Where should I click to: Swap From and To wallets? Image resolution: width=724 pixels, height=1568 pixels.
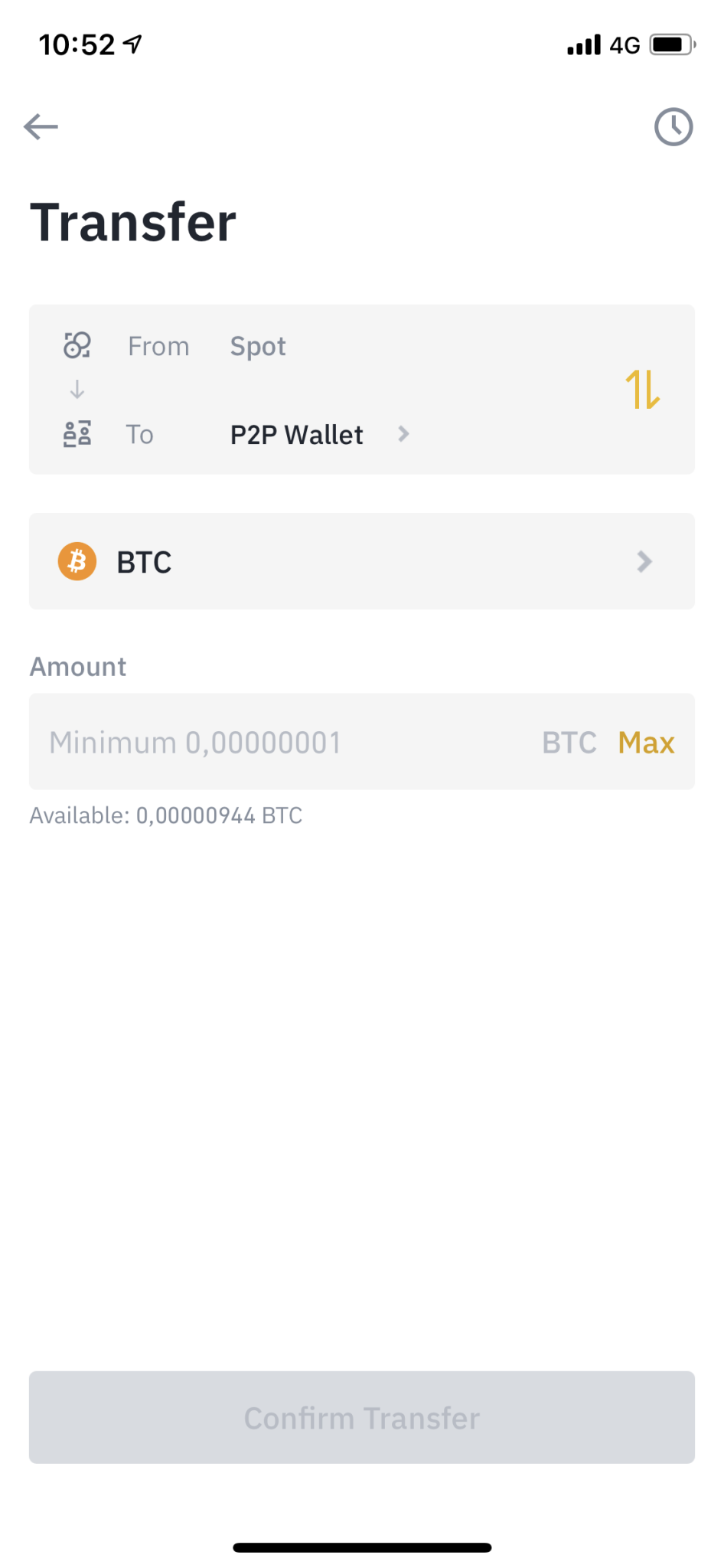[x=642, y=389]
